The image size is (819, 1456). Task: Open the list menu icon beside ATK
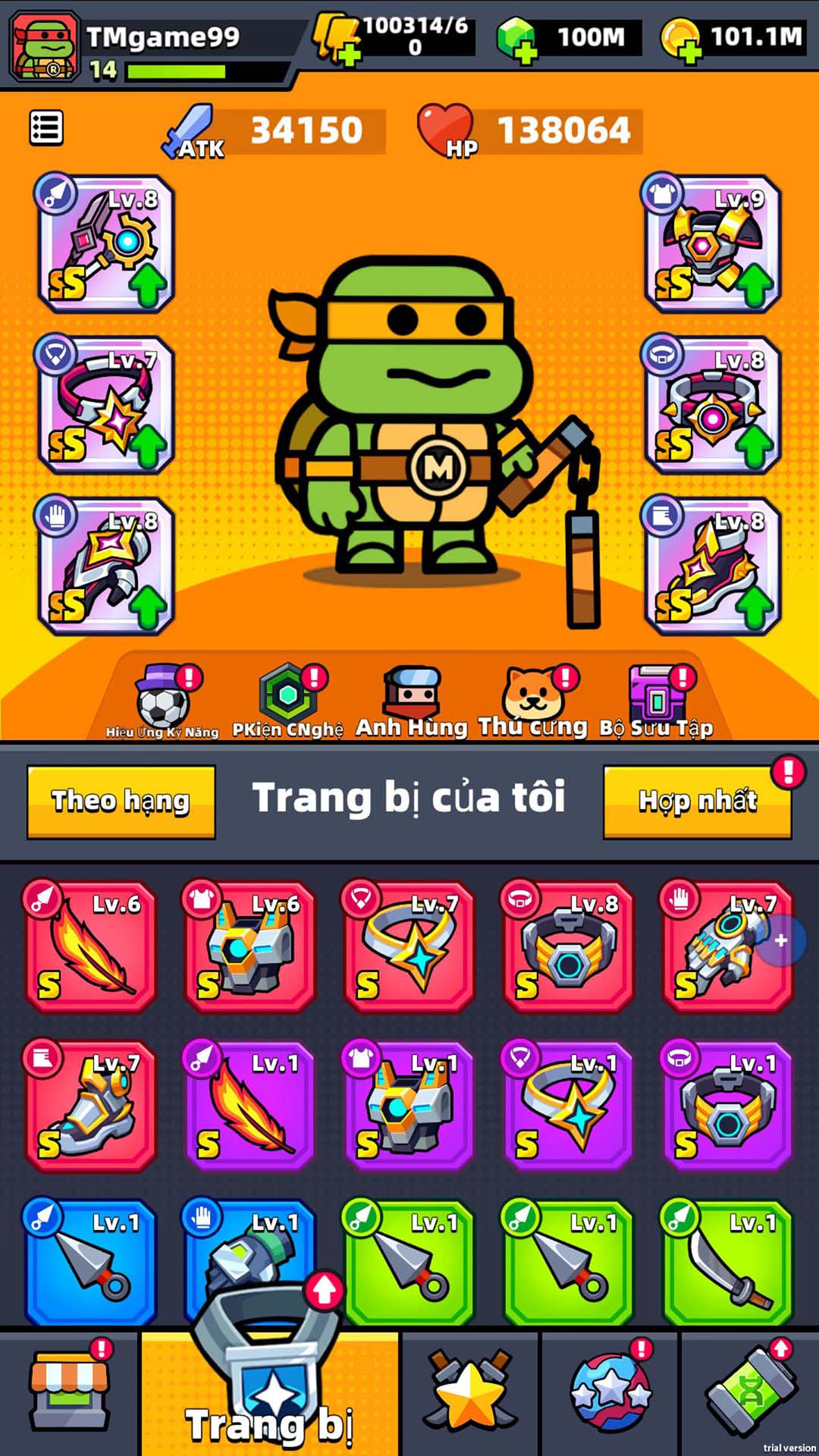(x=45, y=127)
